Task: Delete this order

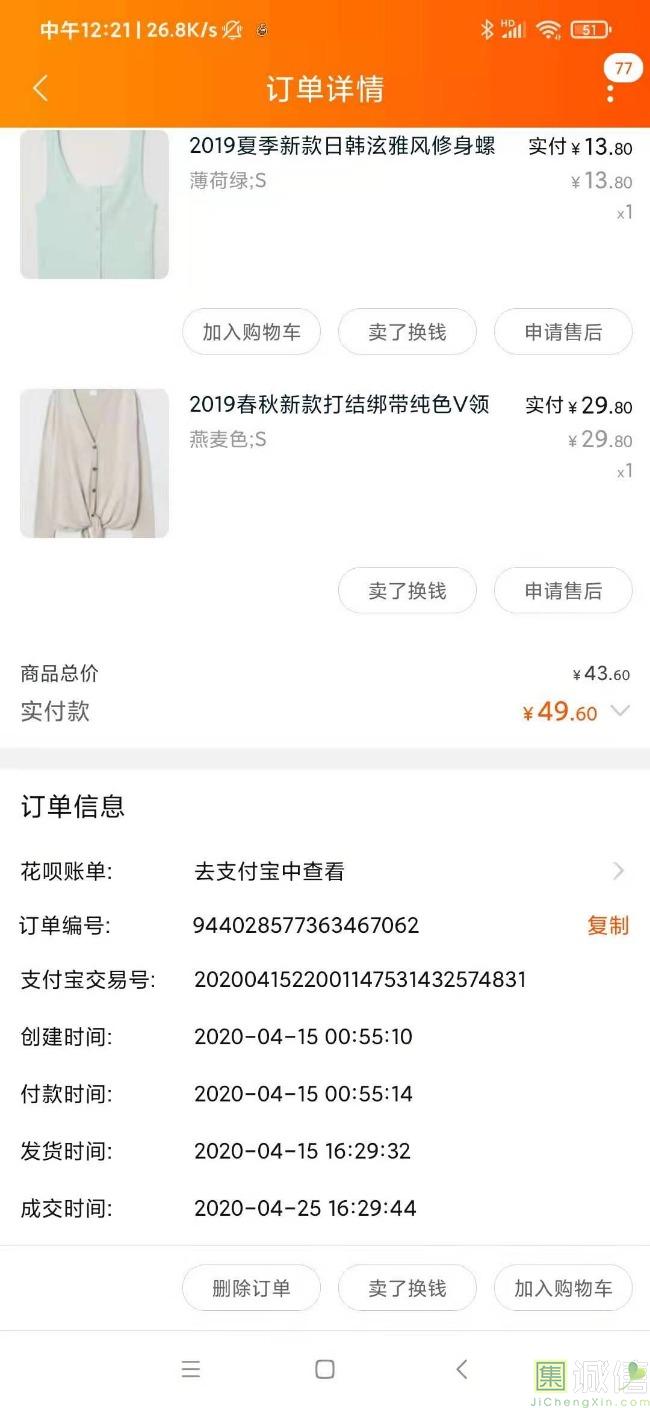Action: [x=251, y=1288]
